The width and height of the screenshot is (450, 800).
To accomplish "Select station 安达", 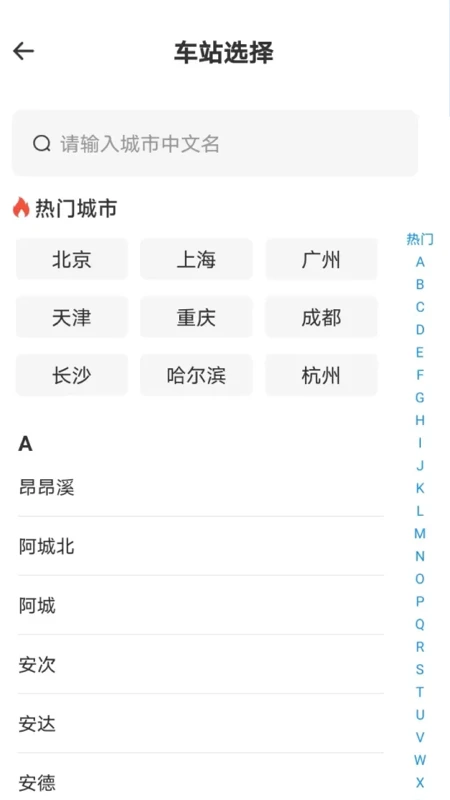I will coord(201,723).
